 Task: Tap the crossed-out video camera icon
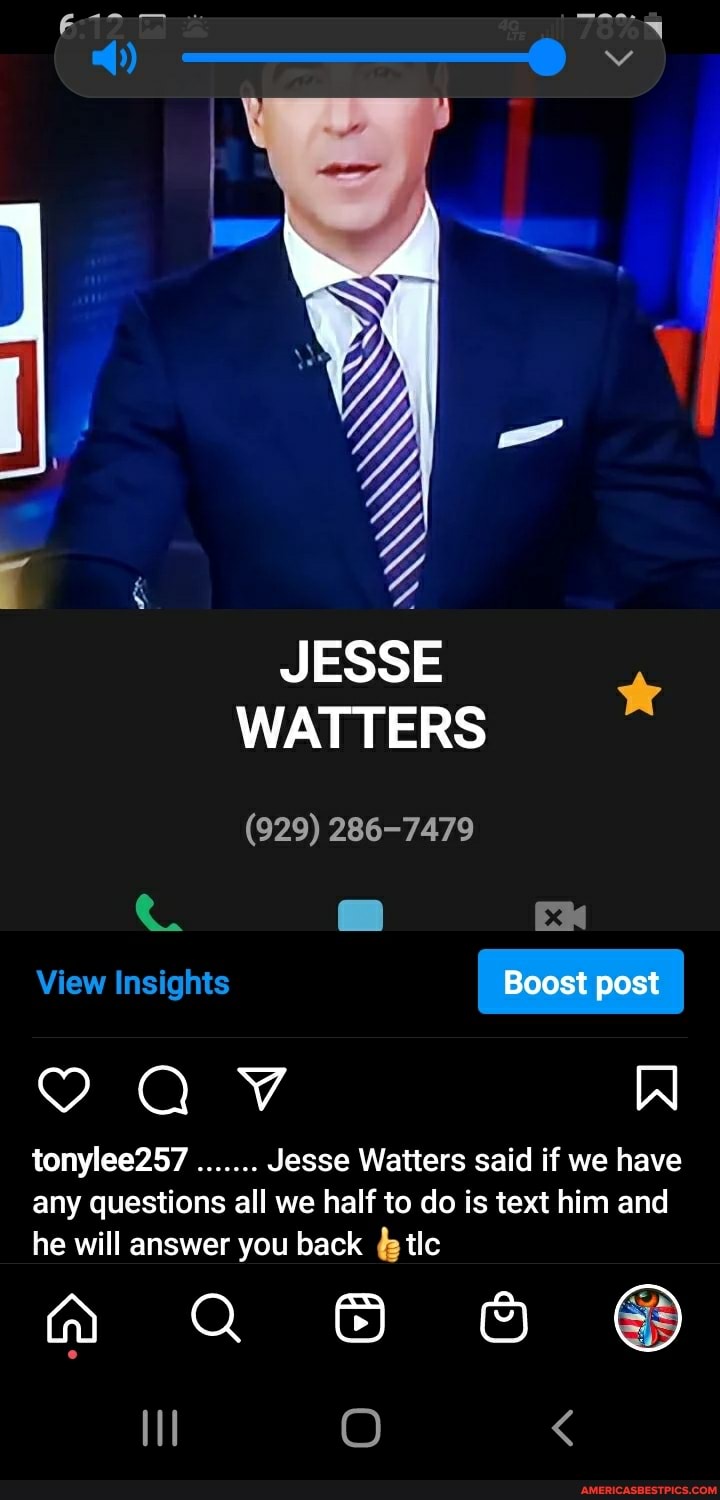click(x=559, y=913)
